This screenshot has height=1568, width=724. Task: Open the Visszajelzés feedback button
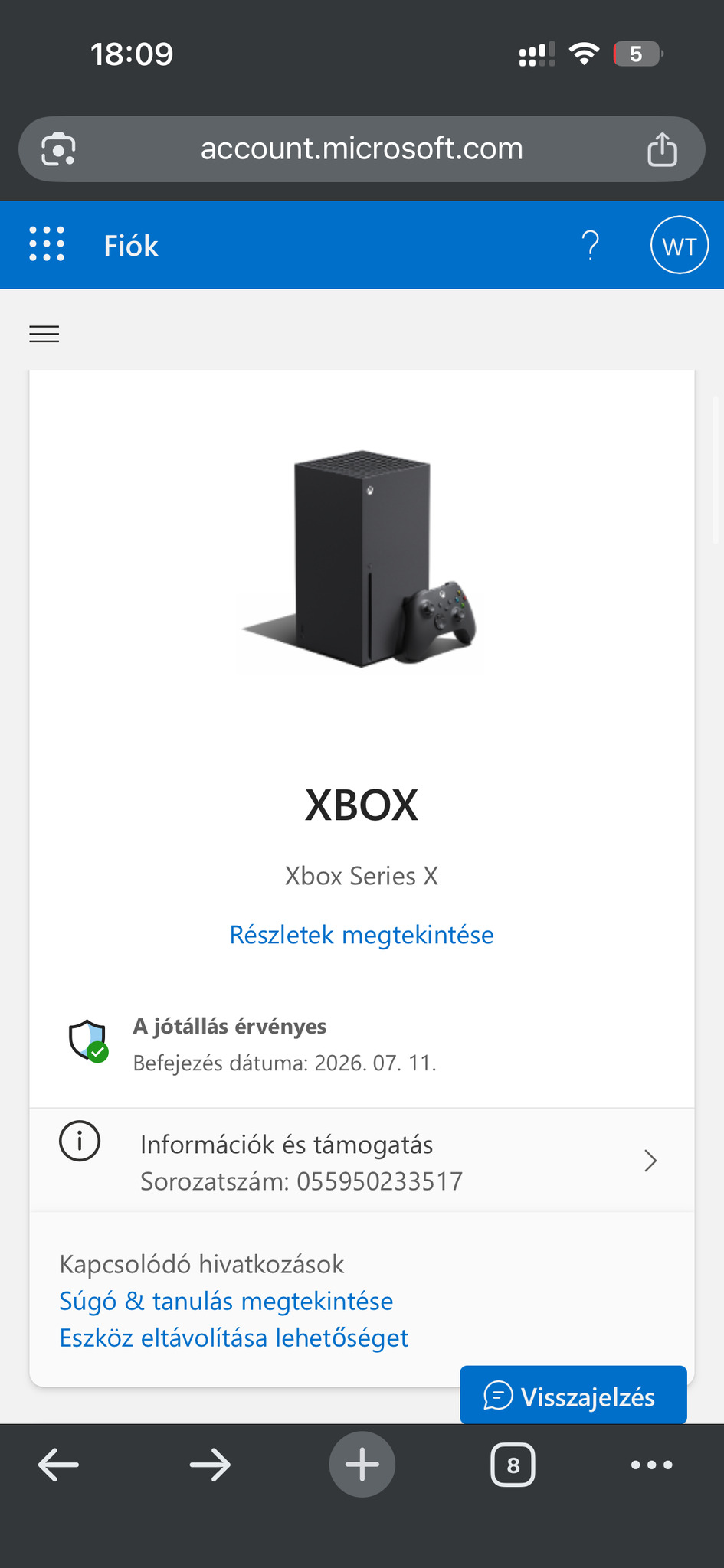(x=572, y=1396)
